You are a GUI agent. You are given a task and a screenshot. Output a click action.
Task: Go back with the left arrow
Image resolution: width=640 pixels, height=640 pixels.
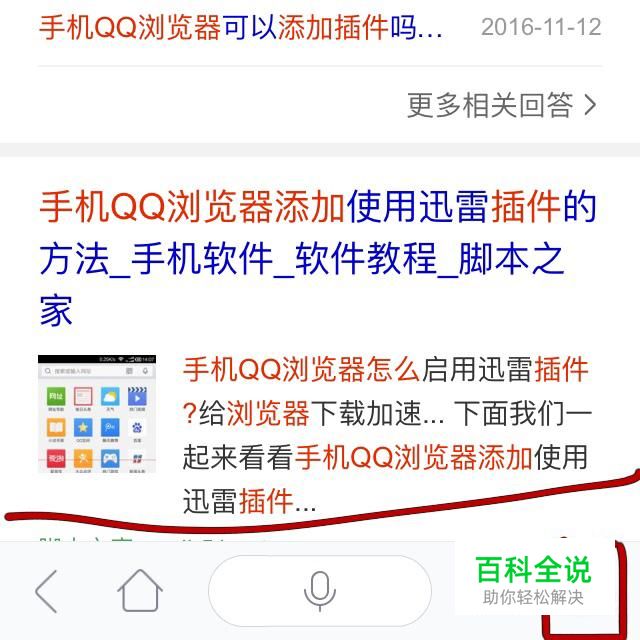[x=46, y=591]
